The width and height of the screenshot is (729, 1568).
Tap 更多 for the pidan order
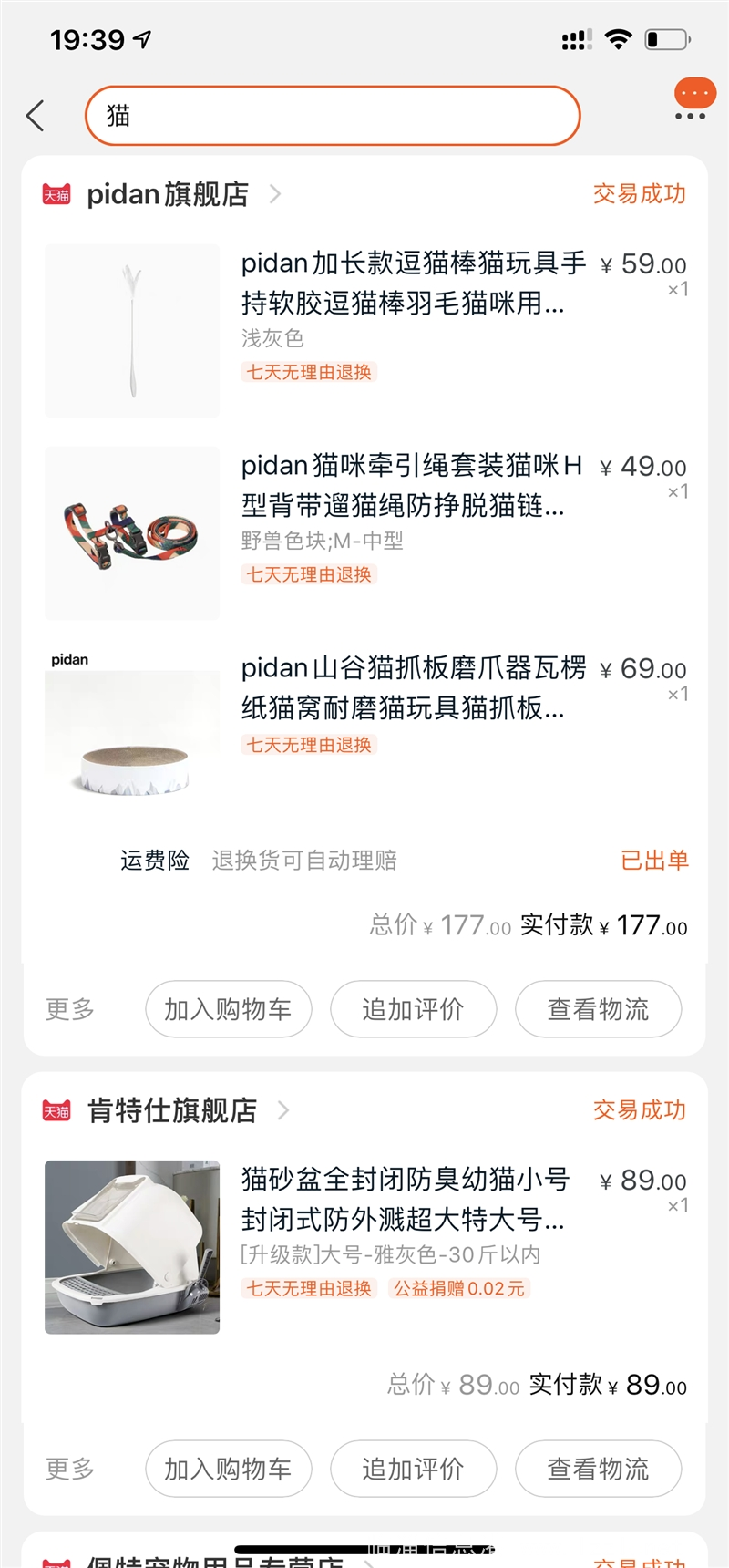[70, 1009]
